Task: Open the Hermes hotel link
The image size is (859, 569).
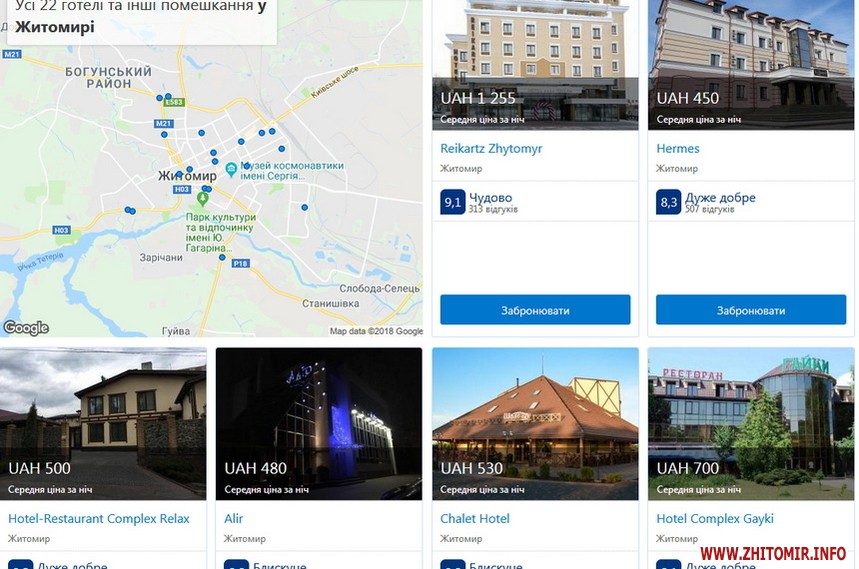Action: pos(678,148)
